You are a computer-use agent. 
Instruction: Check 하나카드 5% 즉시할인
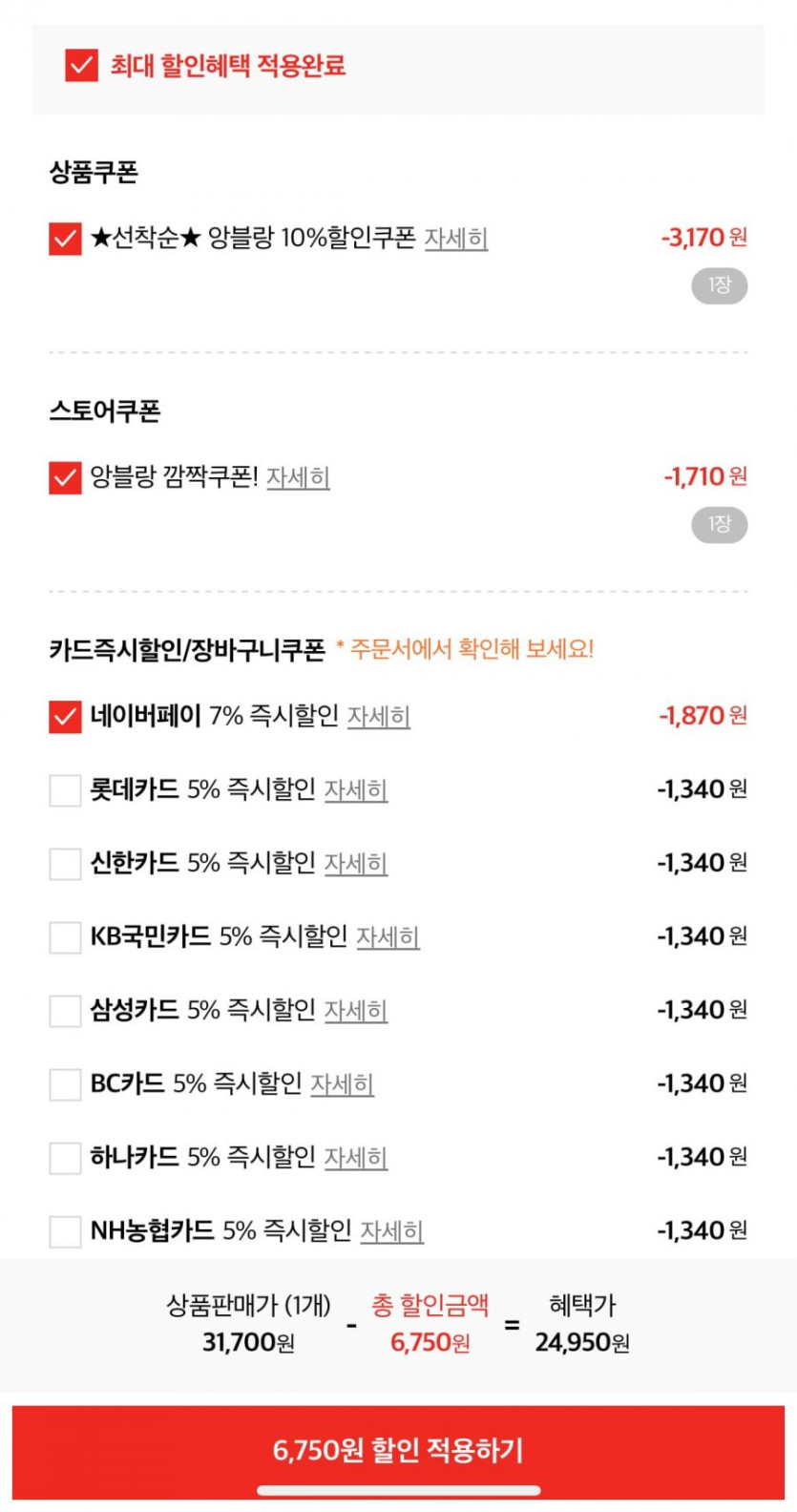coord(65,1158)
